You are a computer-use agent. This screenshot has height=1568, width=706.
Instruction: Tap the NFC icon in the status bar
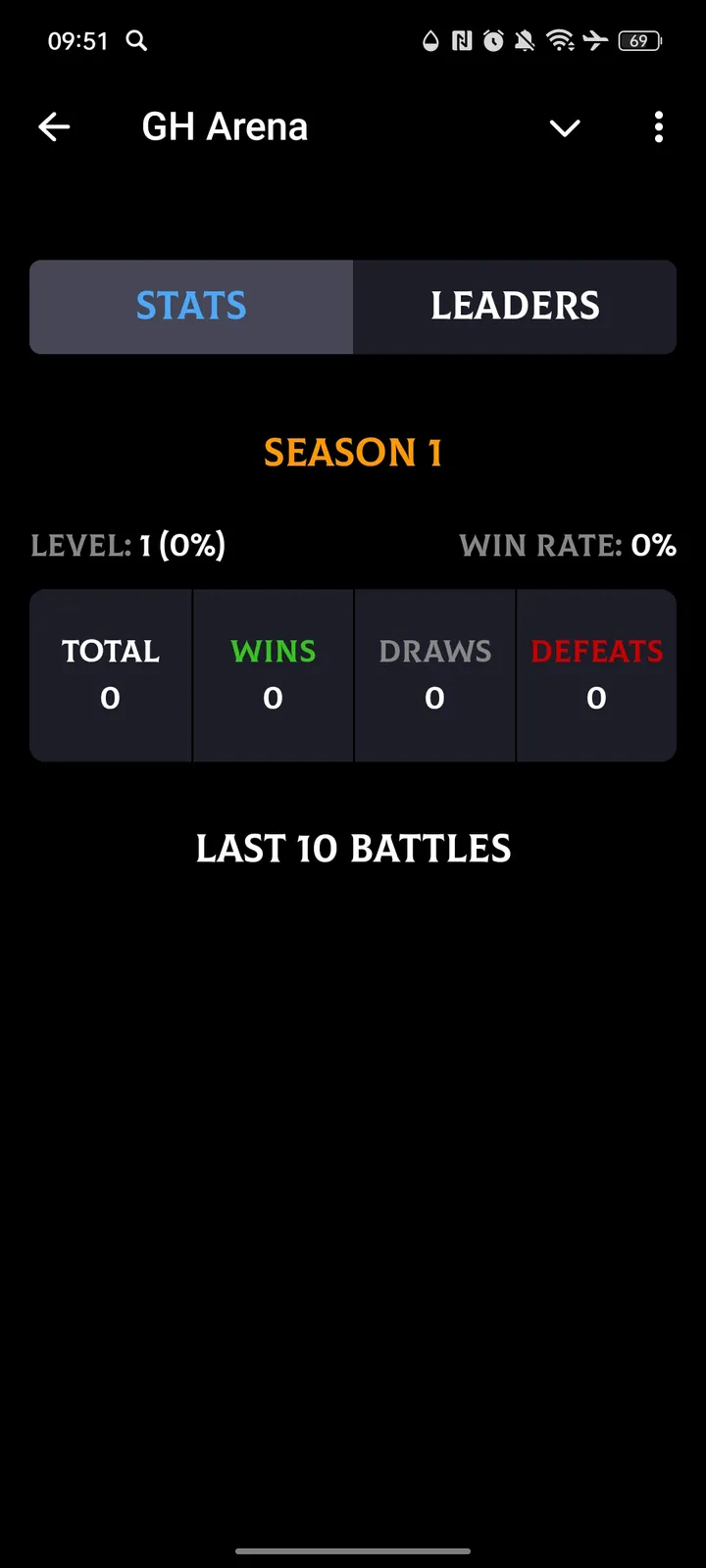[x=461, y=40]
